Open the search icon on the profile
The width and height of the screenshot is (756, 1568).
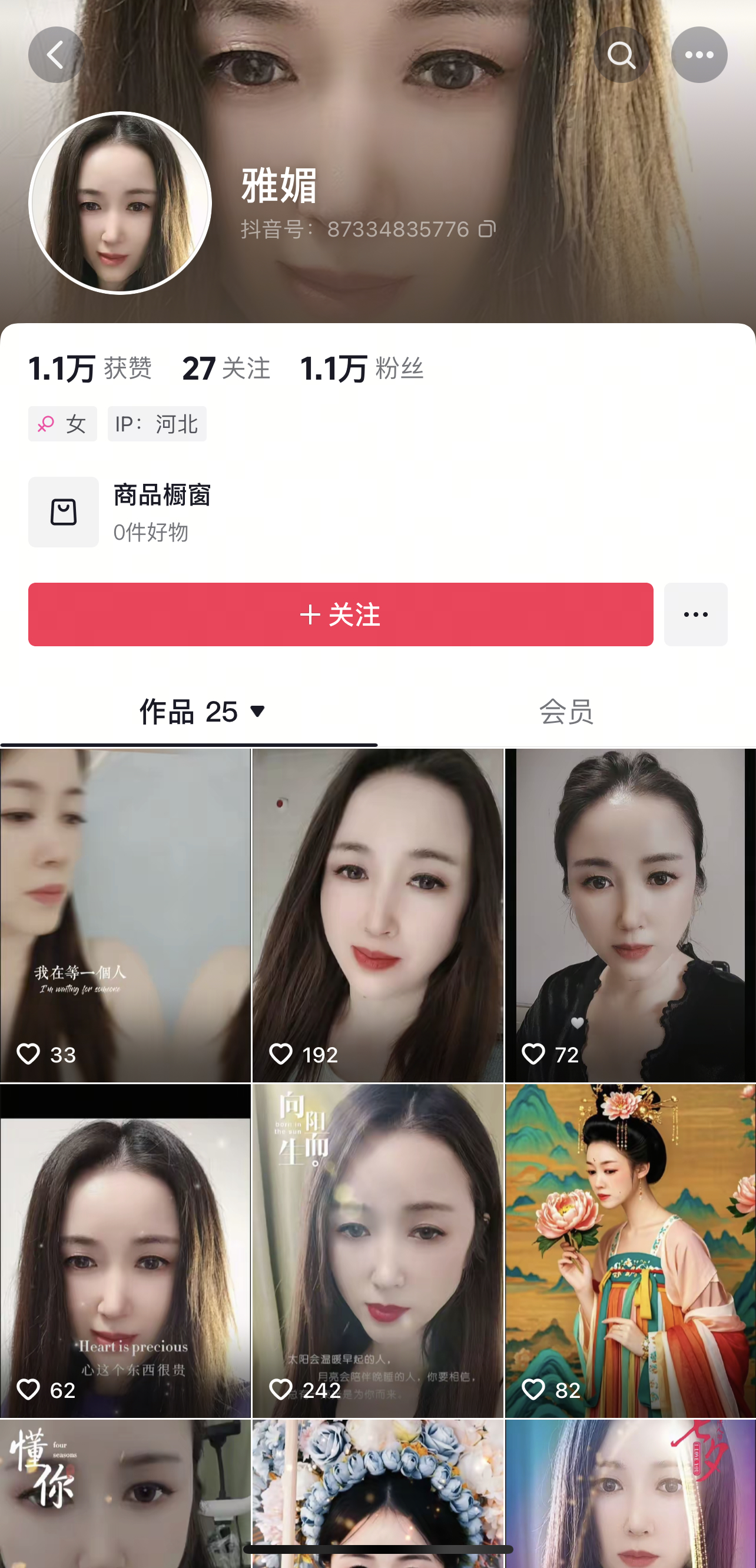(622, 55)
